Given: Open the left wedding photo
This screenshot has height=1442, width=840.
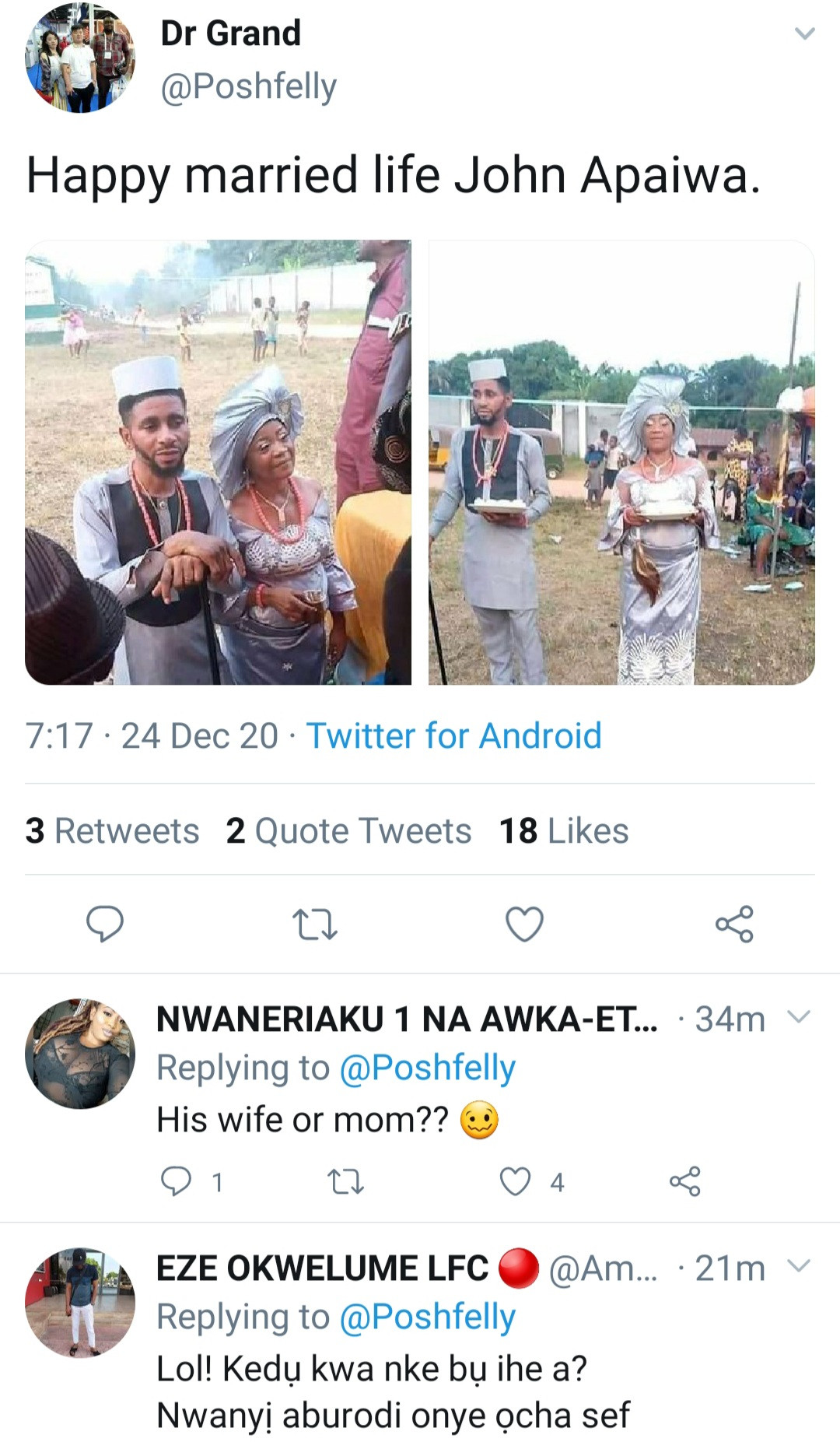Looking at the screenshot, I should (x=218, y=462).
